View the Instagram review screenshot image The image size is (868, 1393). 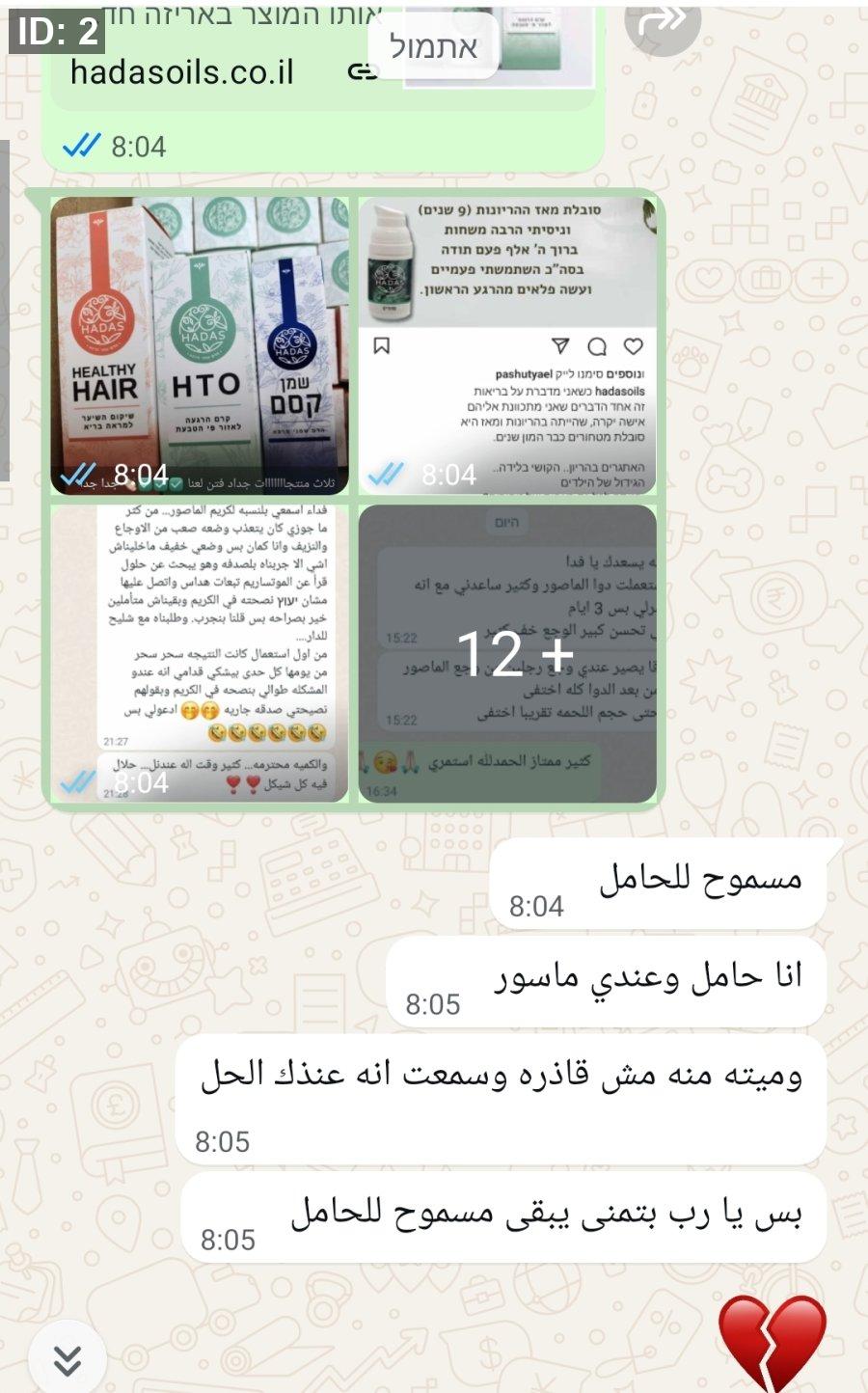pyautogui.click(x=507, y=345)
